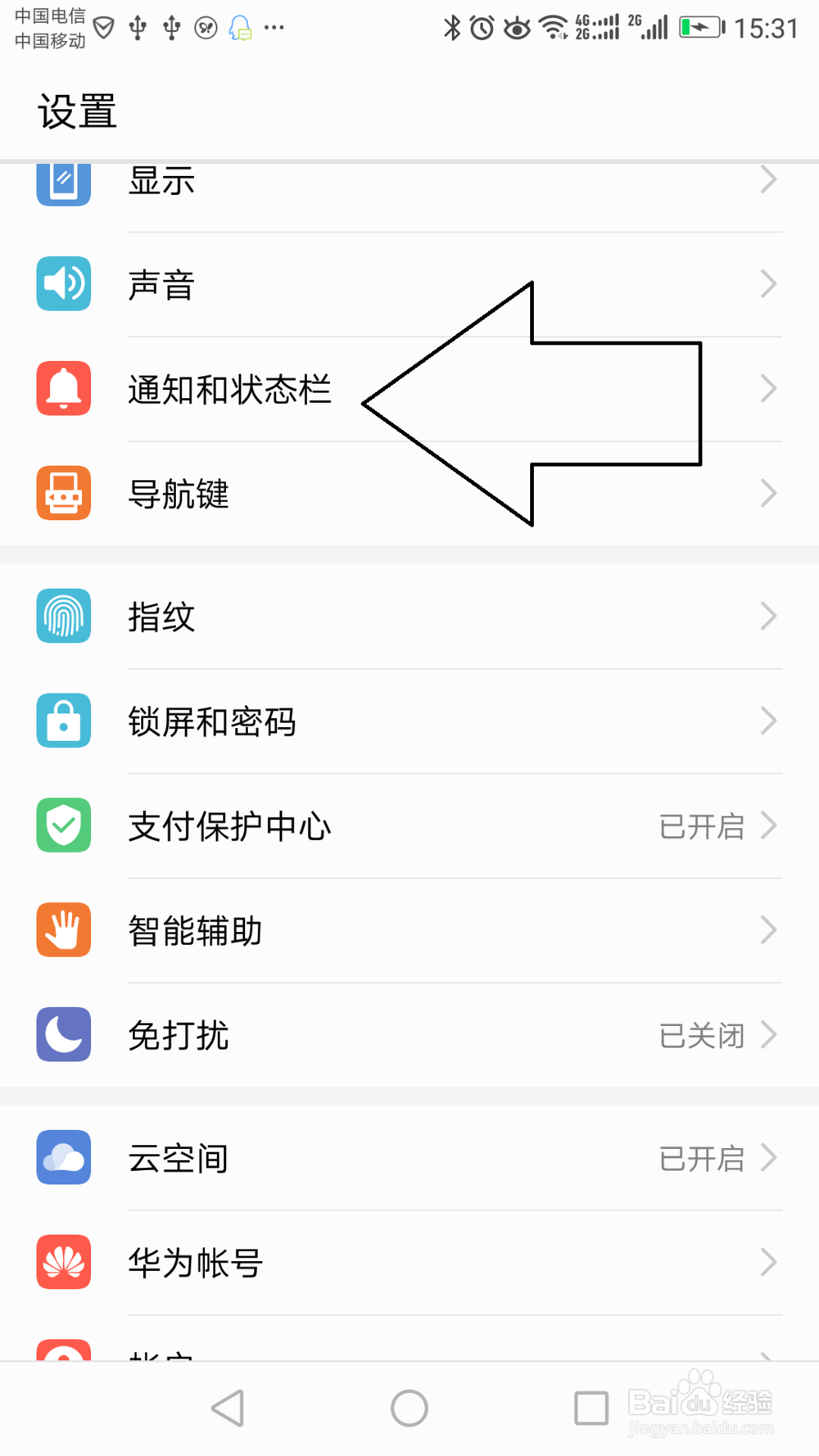Image resolution: width=819 pixels, height=1456 pixels.
Task: Tap the 通知和状态栏 bell icon
Action: tap(63, 389)
